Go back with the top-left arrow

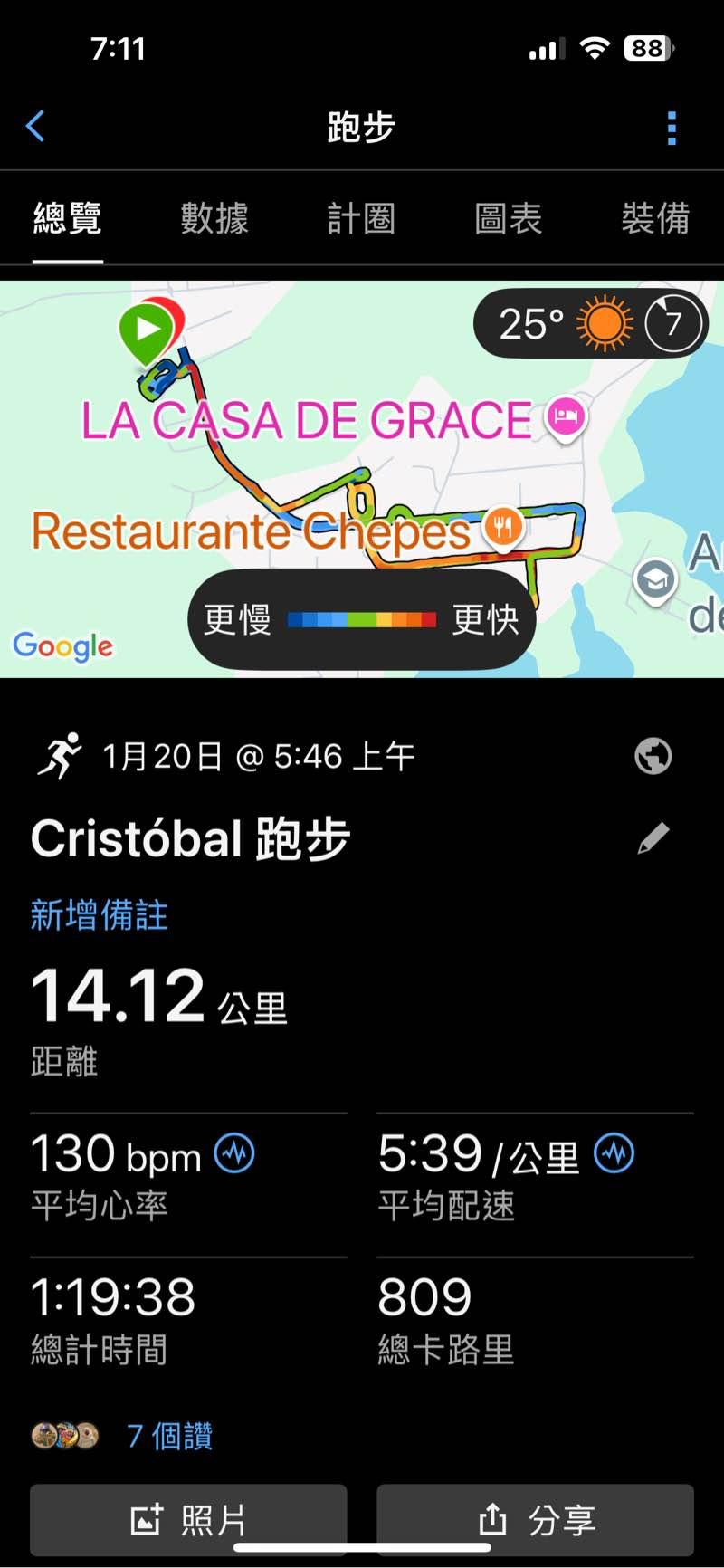click(x=36, y=127)
